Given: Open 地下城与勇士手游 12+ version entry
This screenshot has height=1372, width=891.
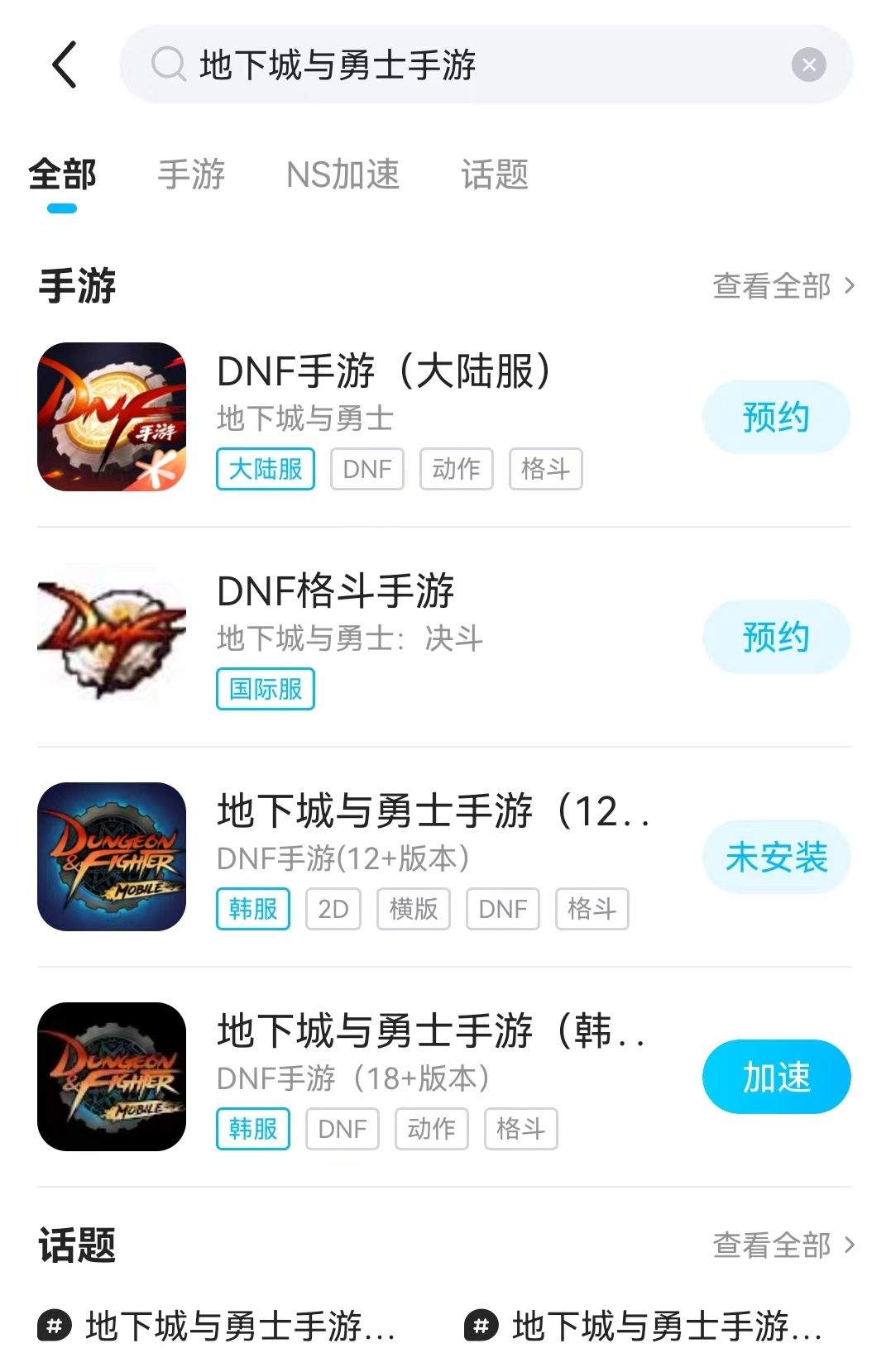Looking at the screenshot, I should (x=430, y=811).
